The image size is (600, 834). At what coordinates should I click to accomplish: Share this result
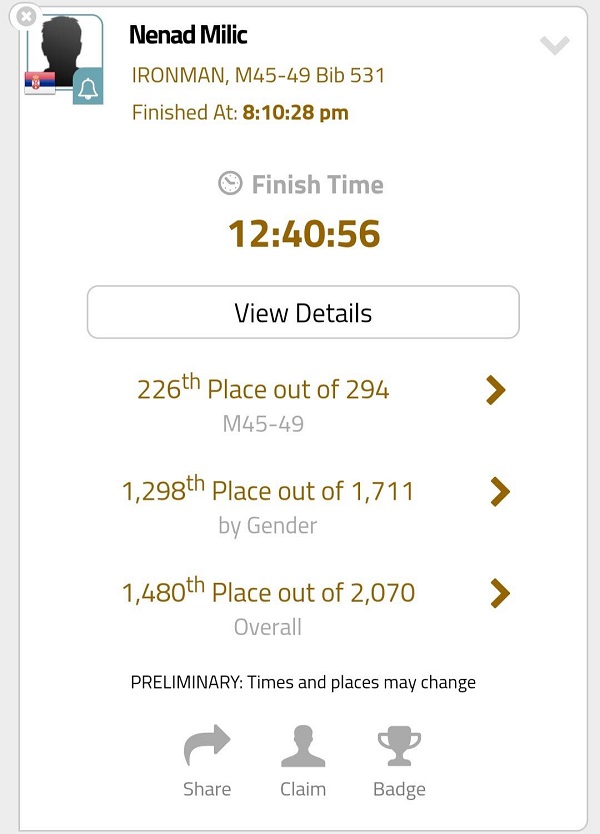click(207, 761)
